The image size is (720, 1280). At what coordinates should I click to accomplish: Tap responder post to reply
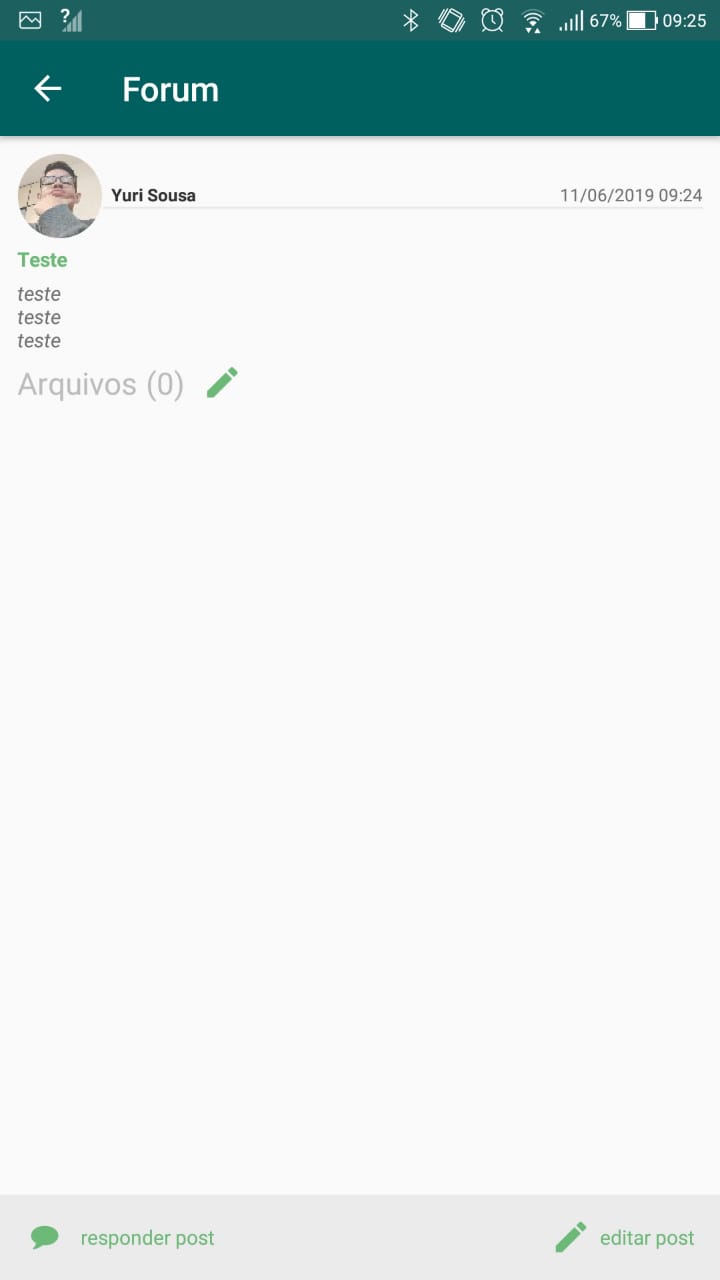(123, 1238)
